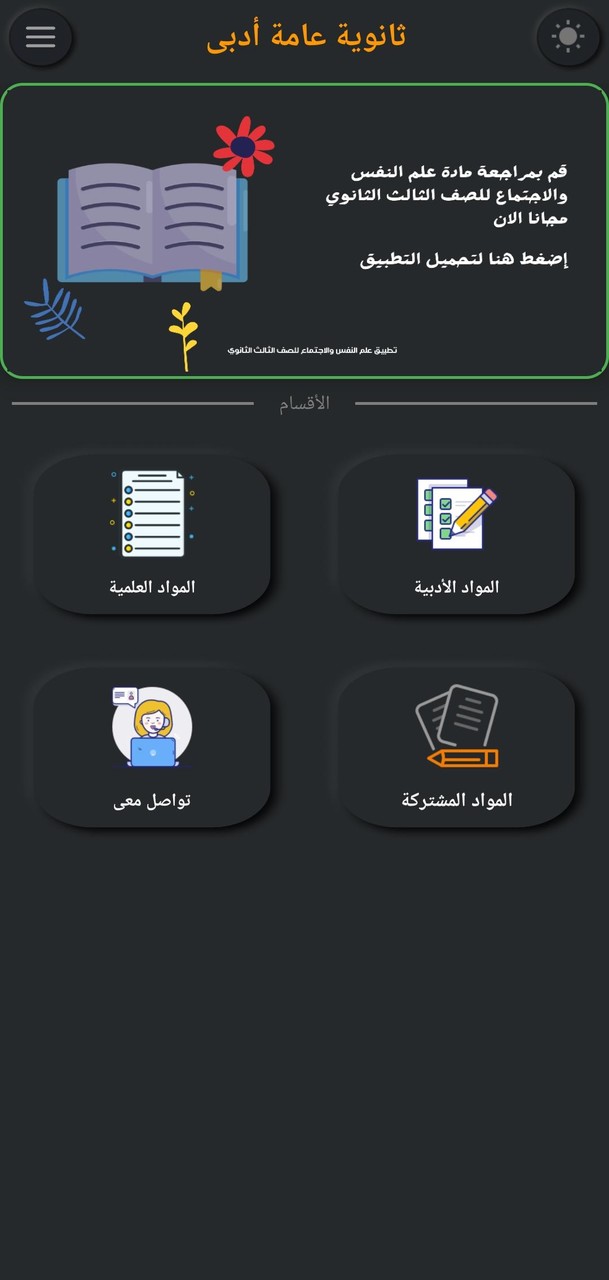Open the psychology and sociology app banner
This screenshot has width=609, height=1280.
(x=304, y=231)
